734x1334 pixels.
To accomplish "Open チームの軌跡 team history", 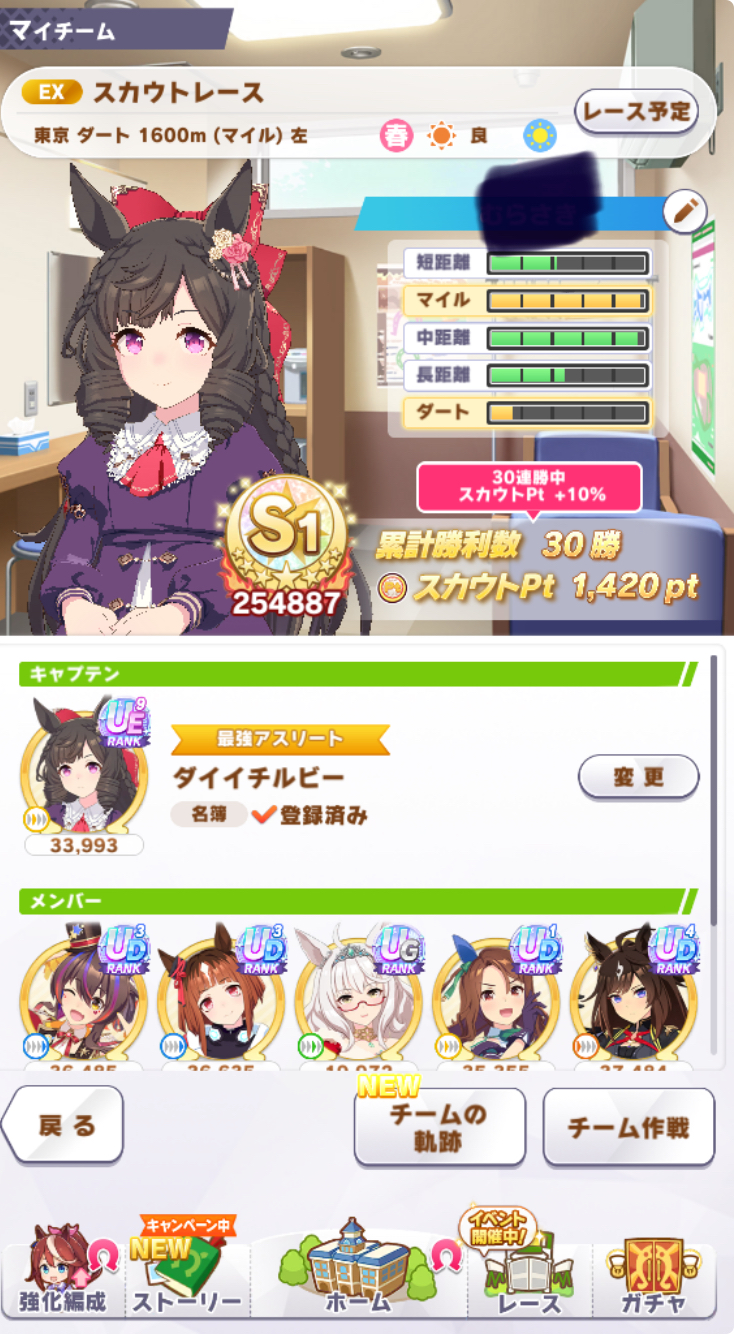I will [x=439, y=1128].
